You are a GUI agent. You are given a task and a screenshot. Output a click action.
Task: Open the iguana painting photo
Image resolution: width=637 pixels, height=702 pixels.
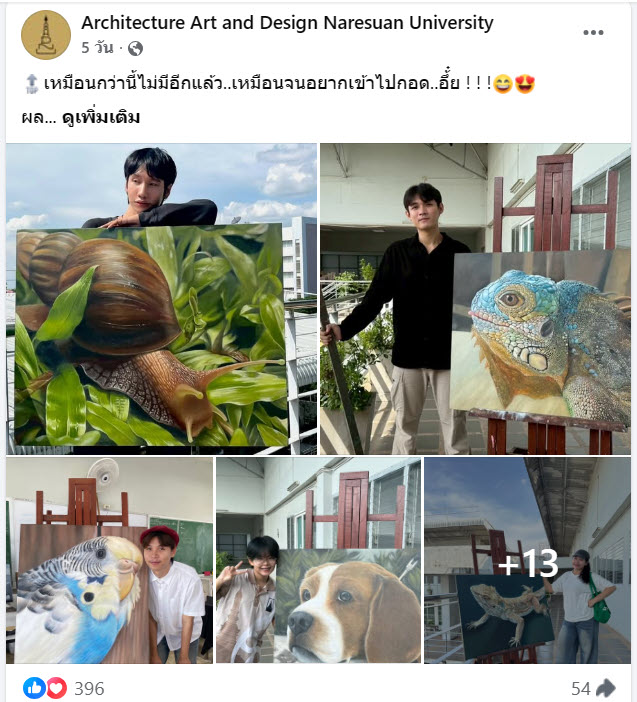[x=476, y=298]
